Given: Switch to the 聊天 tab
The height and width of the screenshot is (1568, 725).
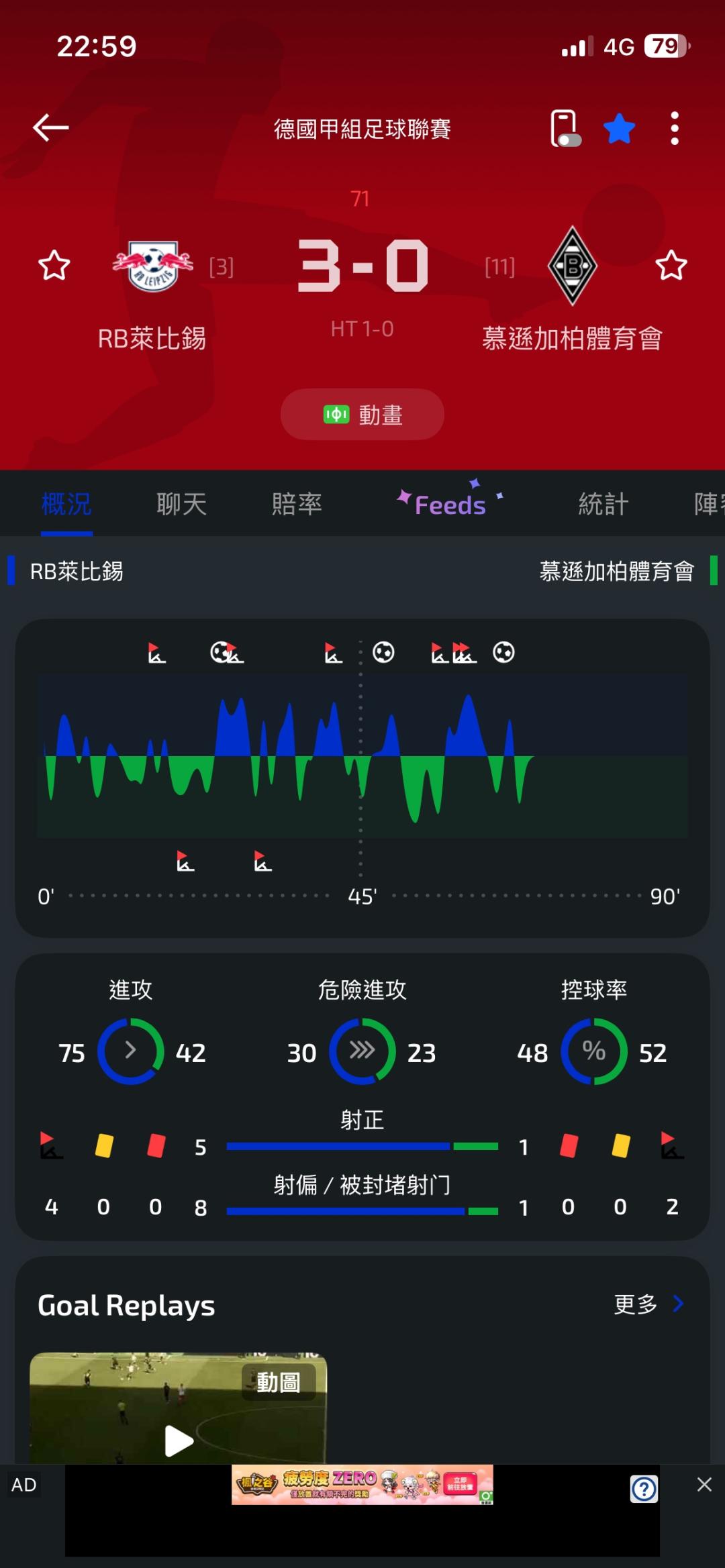Looking at the screenshot, I should pyautogui.click(x=181, y=504).
